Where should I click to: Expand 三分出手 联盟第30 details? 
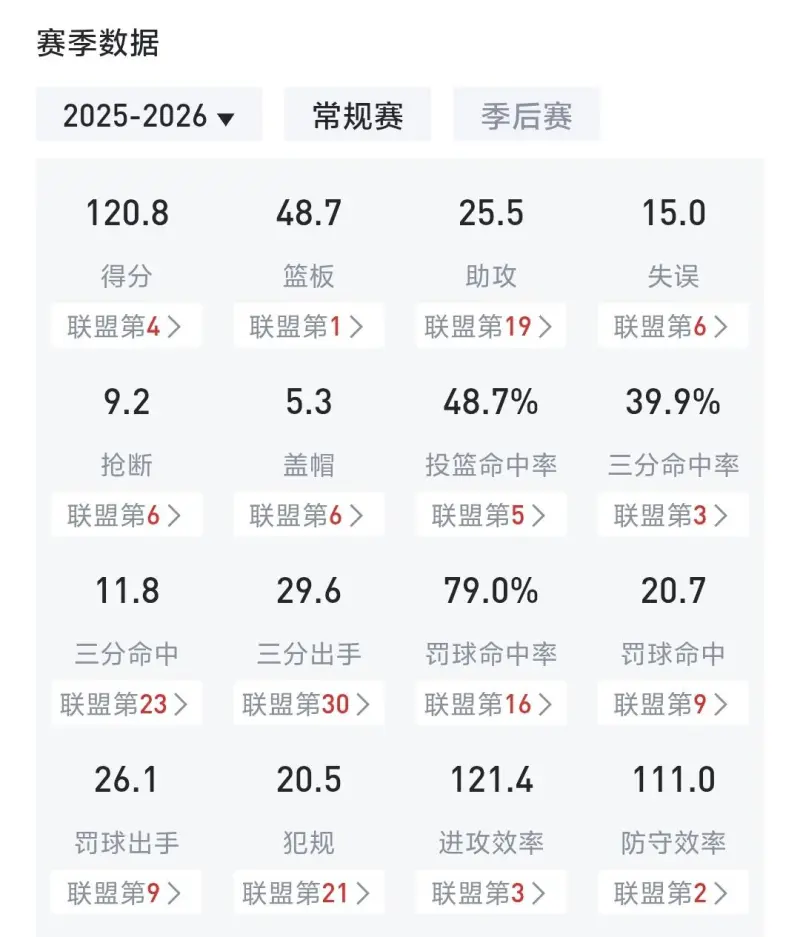[x=308, y=704]
